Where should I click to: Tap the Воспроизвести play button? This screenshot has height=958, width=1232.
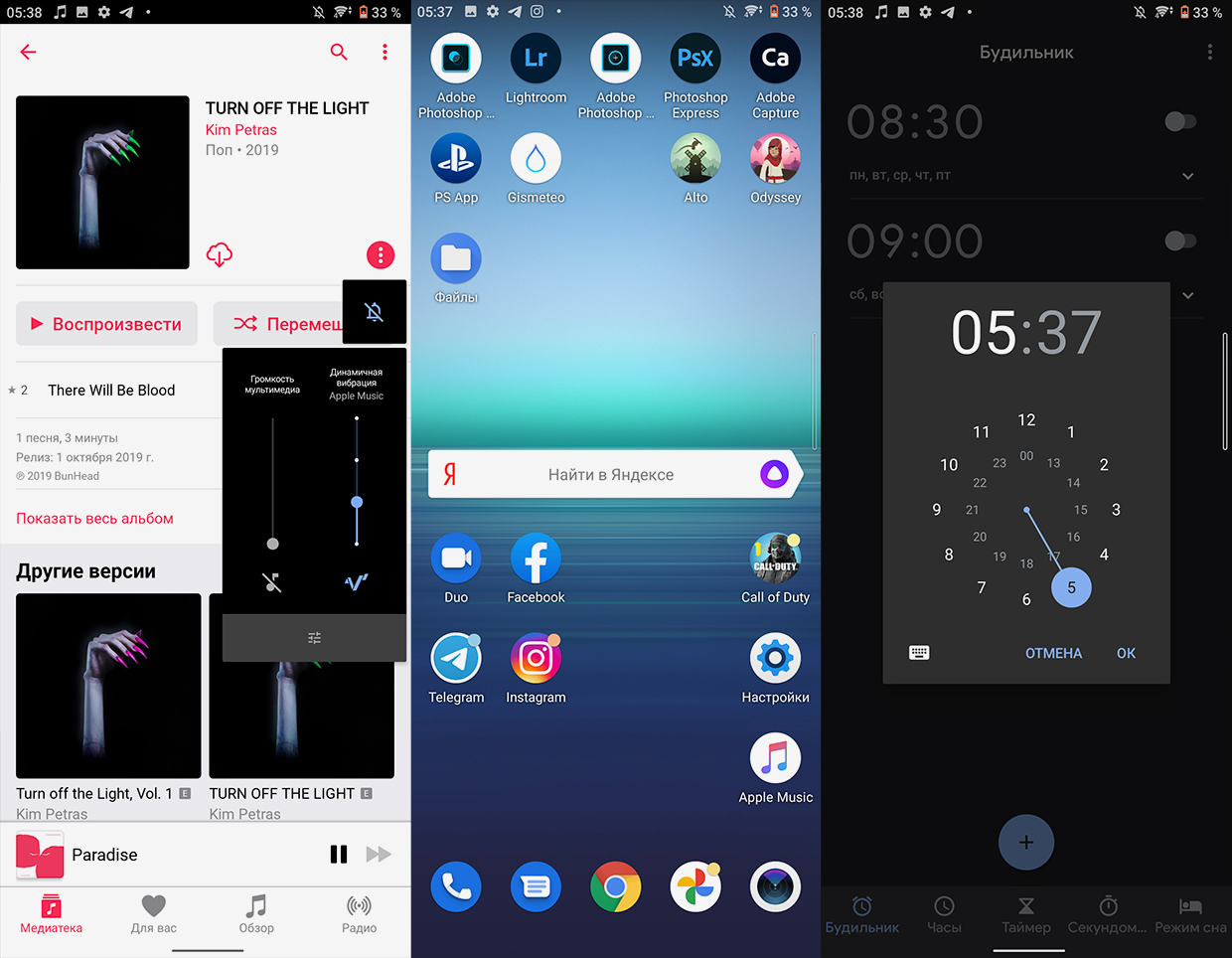[x=106, y=324]
